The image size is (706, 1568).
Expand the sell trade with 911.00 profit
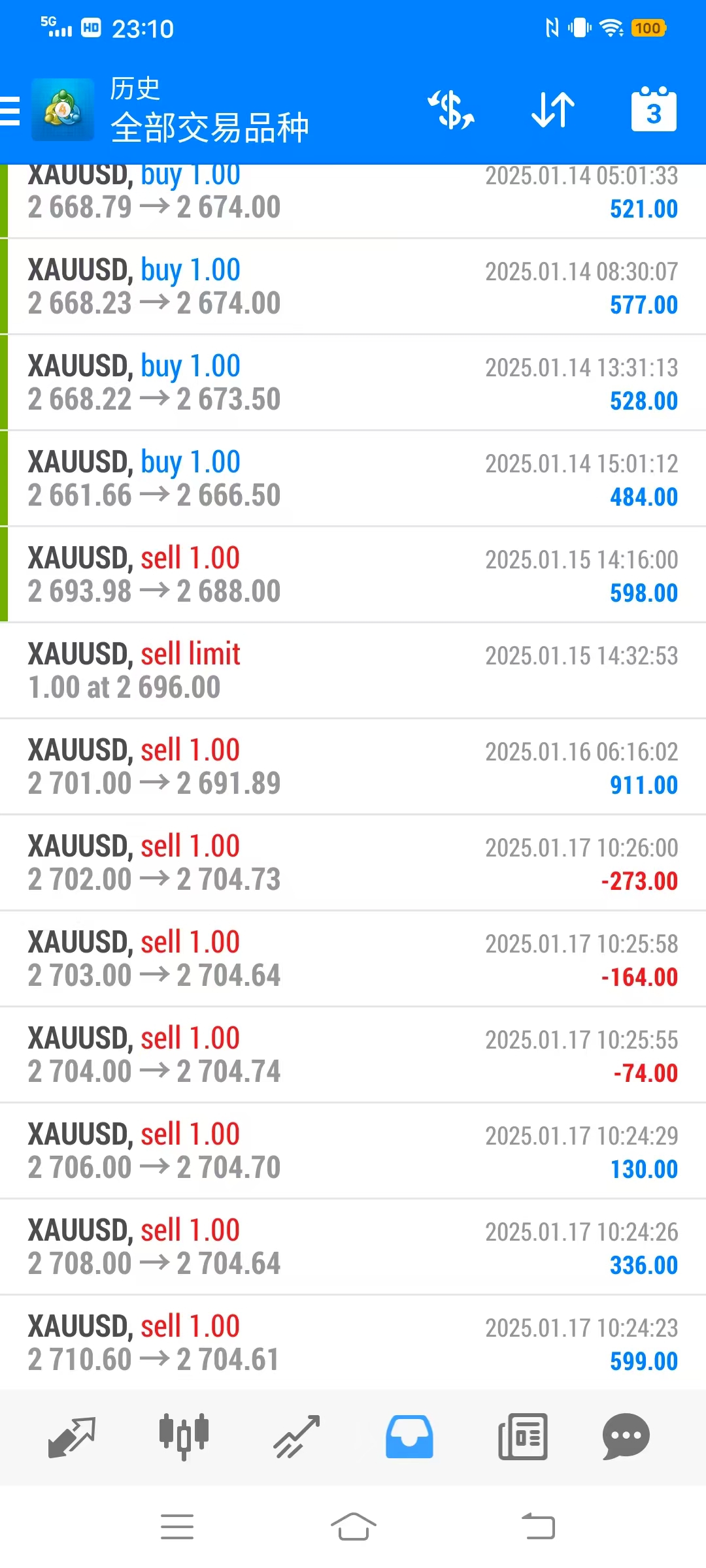pos(353,766)
